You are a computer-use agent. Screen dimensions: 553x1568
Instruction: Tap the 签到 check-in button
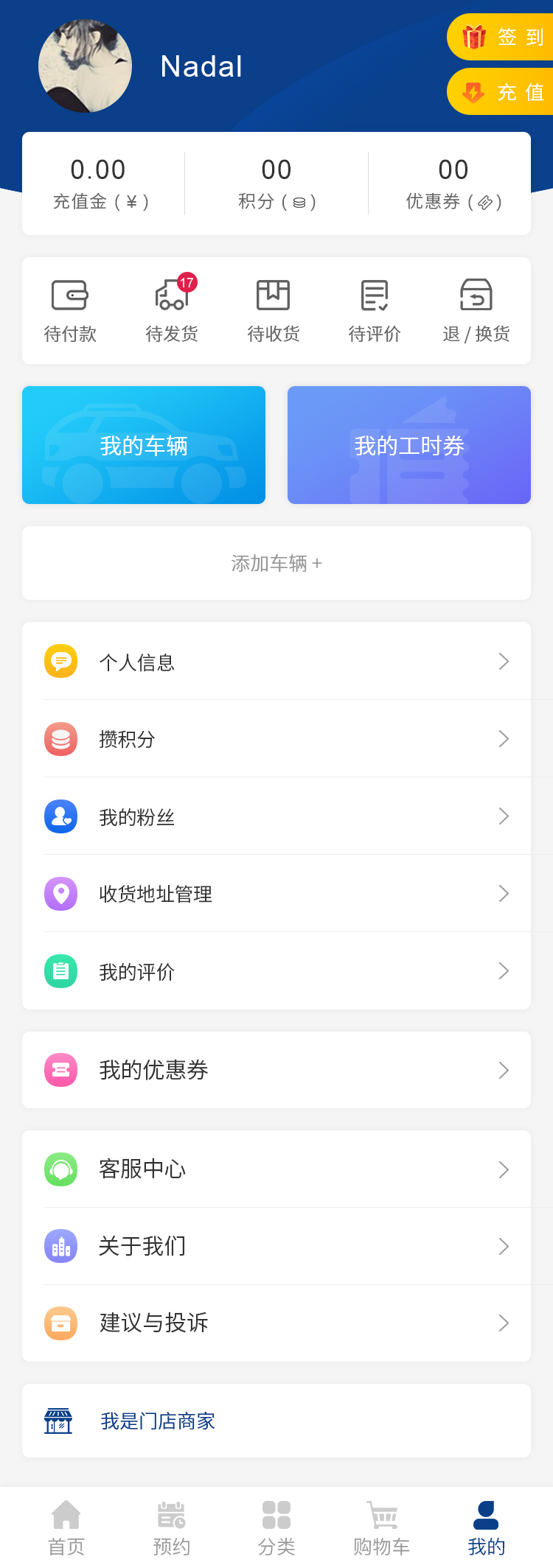(x=503, y=37)
